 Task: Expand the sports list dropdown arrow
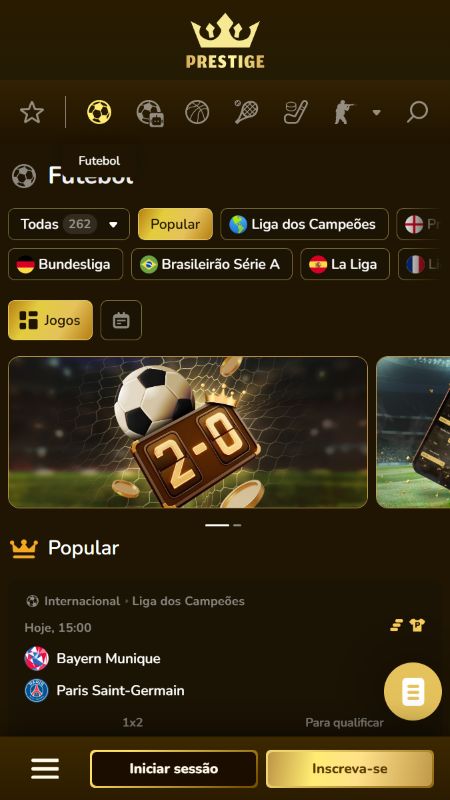tap(377, 112)
